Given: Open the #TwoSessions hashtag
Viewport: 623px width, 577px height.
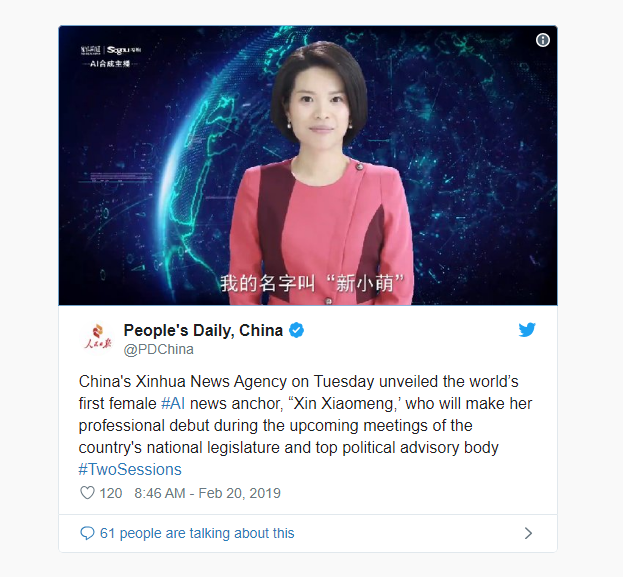Looking at the screenshot, I should tap(130, 469).
